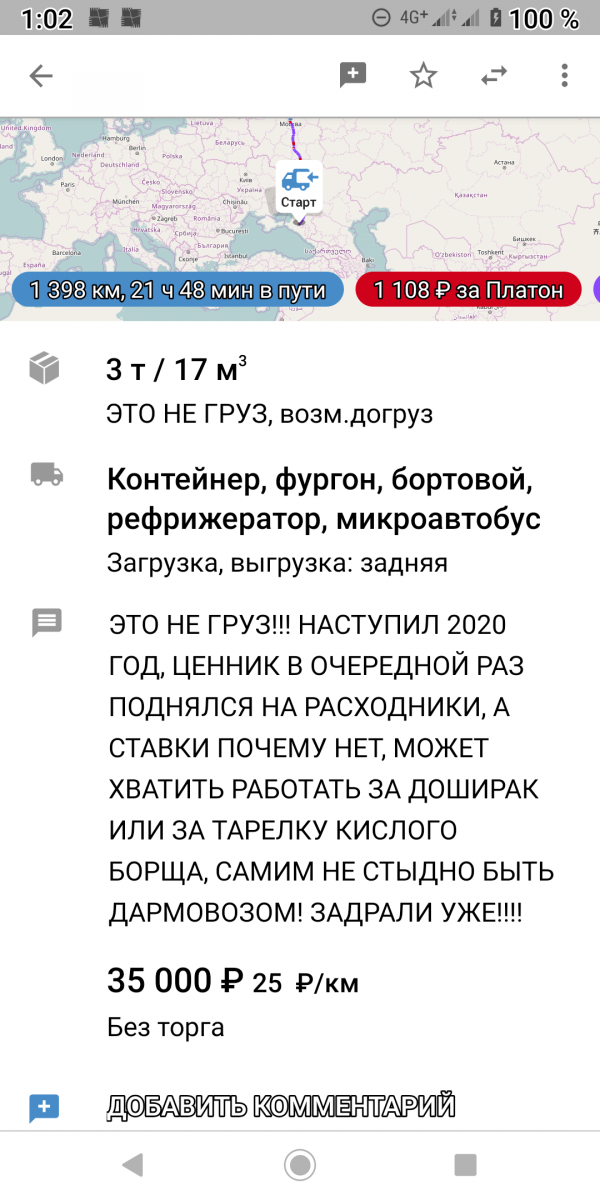The width and height of the screenshot is (600, 1200).
Task: Go to the home screen
Action: click(x=299, y=1164)
